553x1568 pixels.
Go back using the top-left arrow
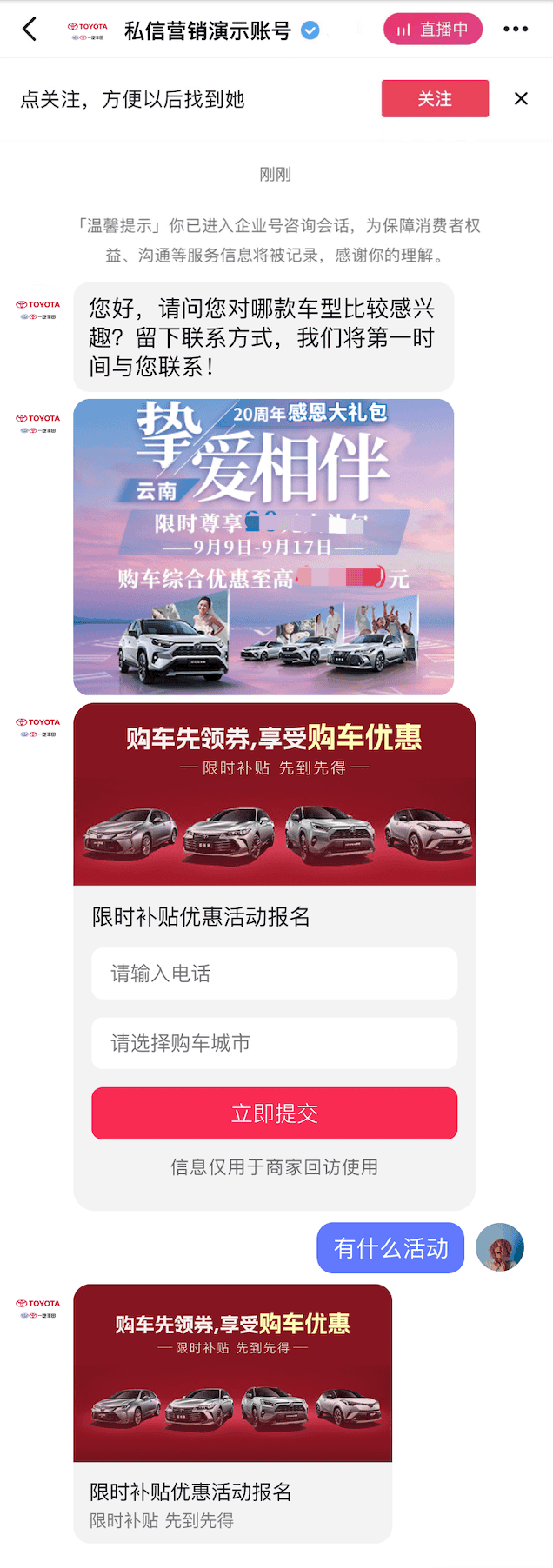click(30, 30)
